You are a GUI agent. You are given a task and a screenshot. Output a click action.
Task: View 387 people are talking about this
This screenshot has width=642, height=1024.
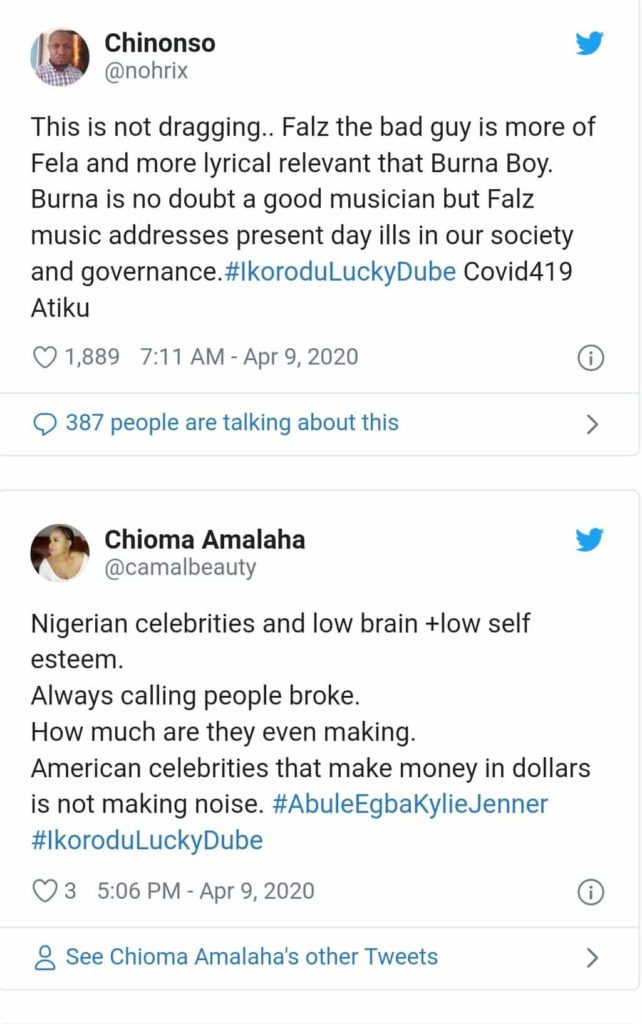(x=231, y=423)
